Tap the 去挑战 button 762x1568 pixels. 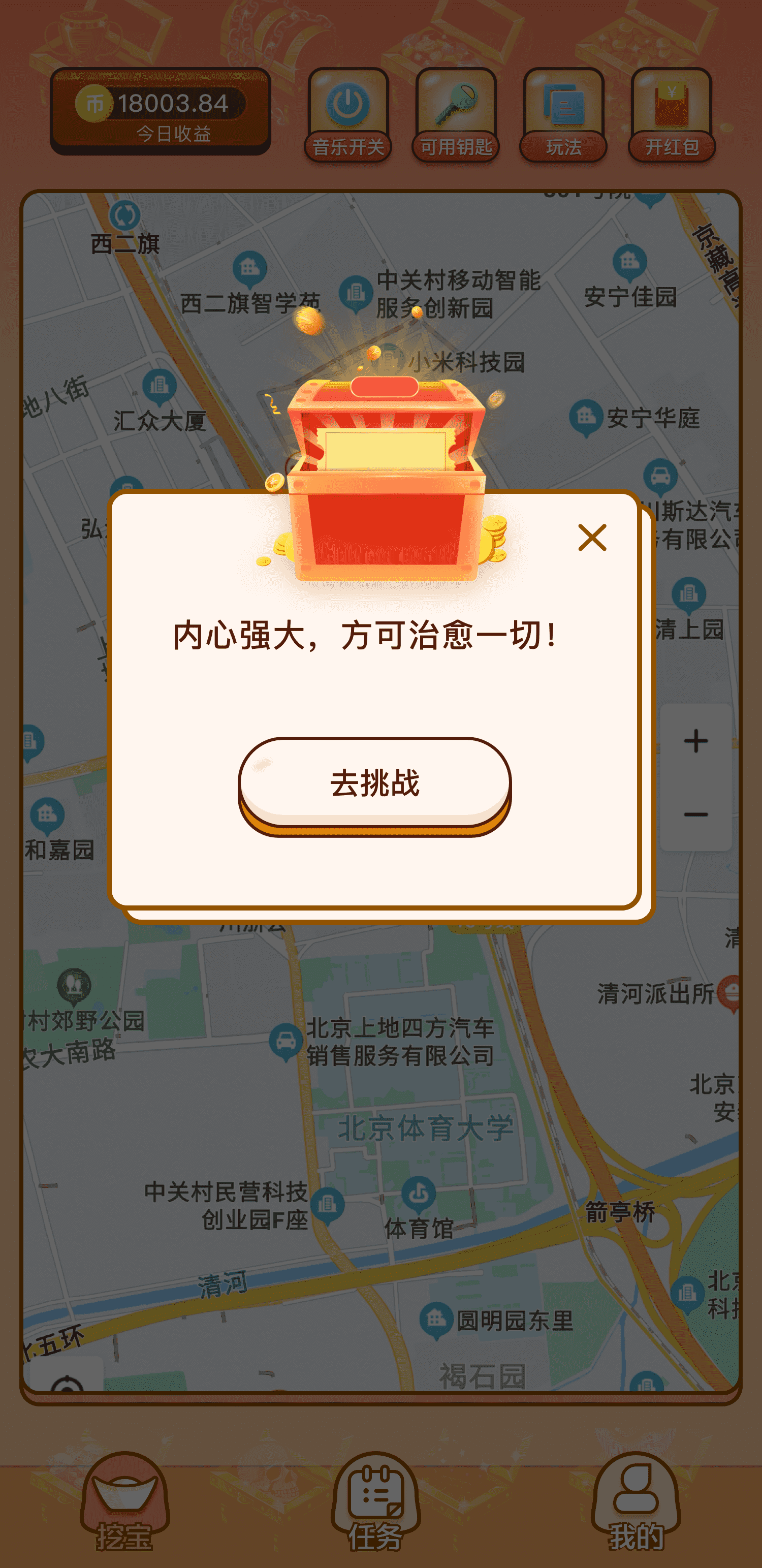374,783
